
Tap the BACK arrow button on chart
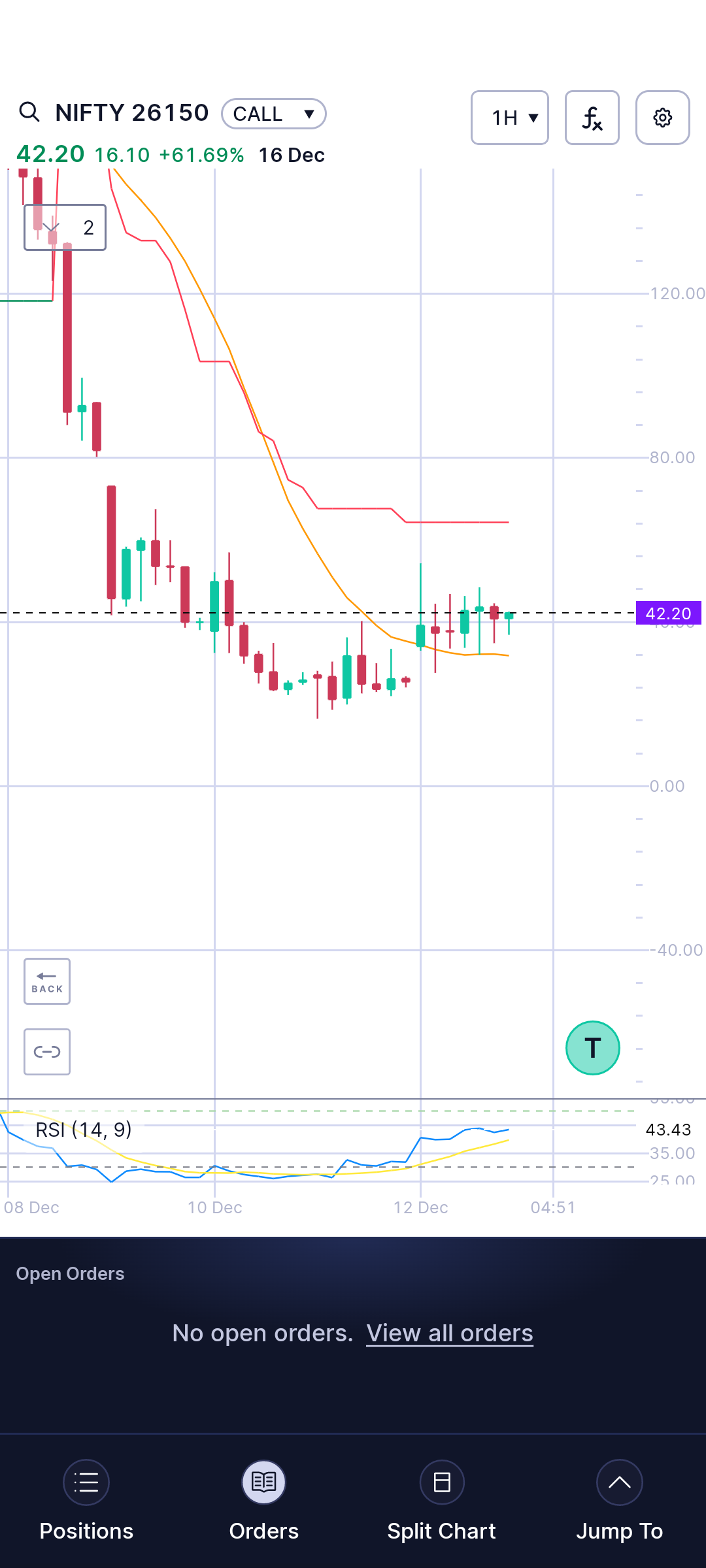pyautogui.click(x=47, y=981)
